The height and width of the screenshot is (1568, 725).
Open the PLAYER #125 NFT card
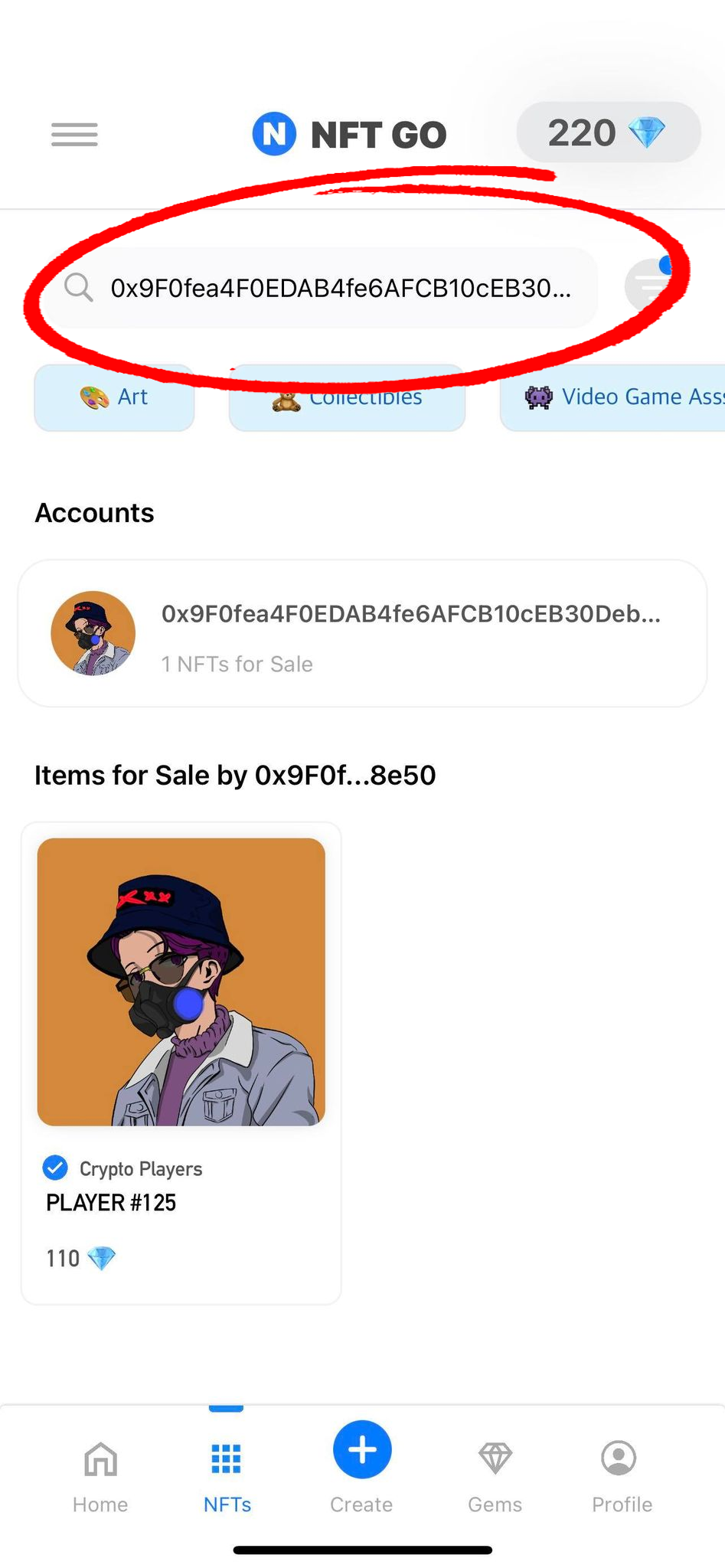point(181,1063)
